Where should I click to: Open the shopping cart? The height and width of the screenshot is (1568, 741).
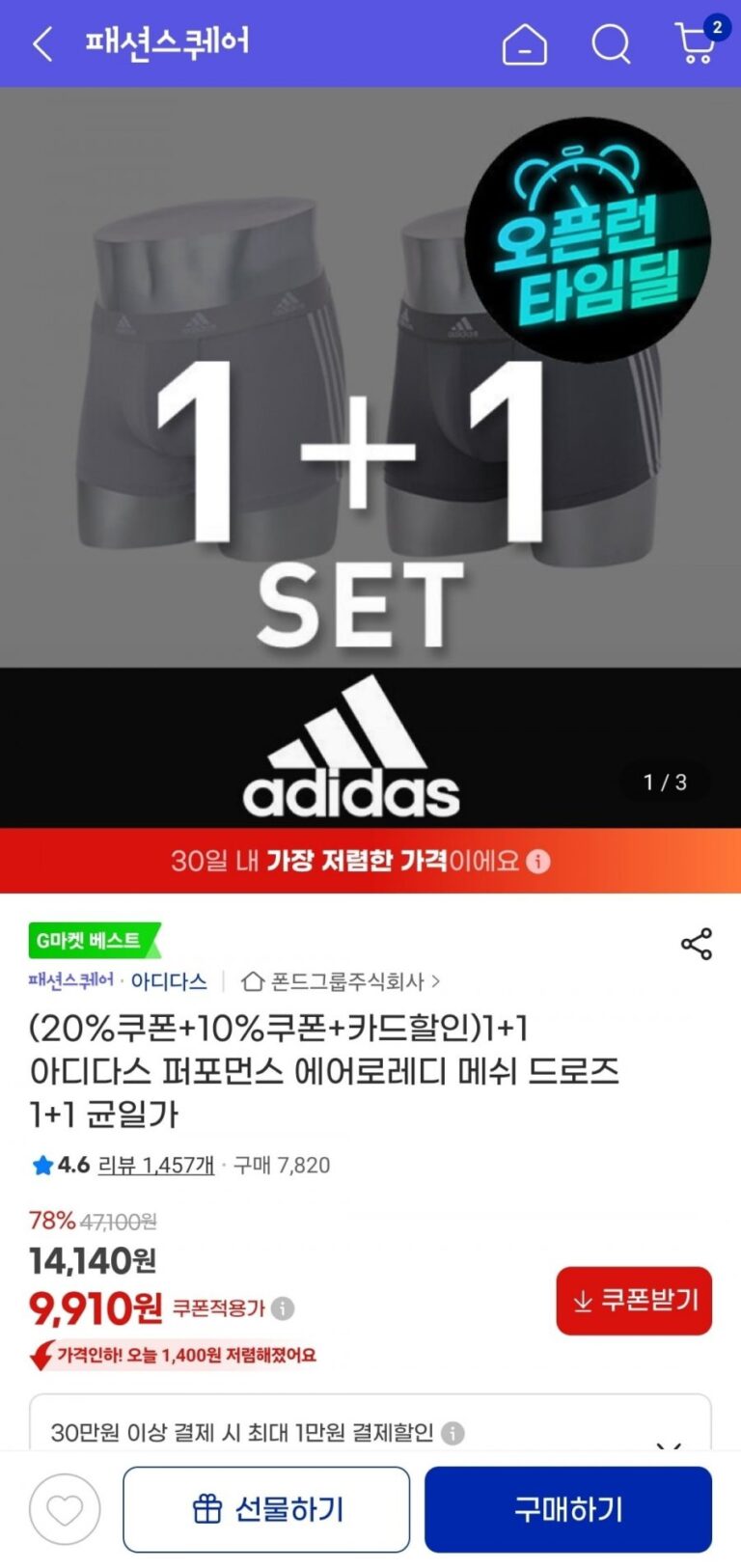pos(696,43)
